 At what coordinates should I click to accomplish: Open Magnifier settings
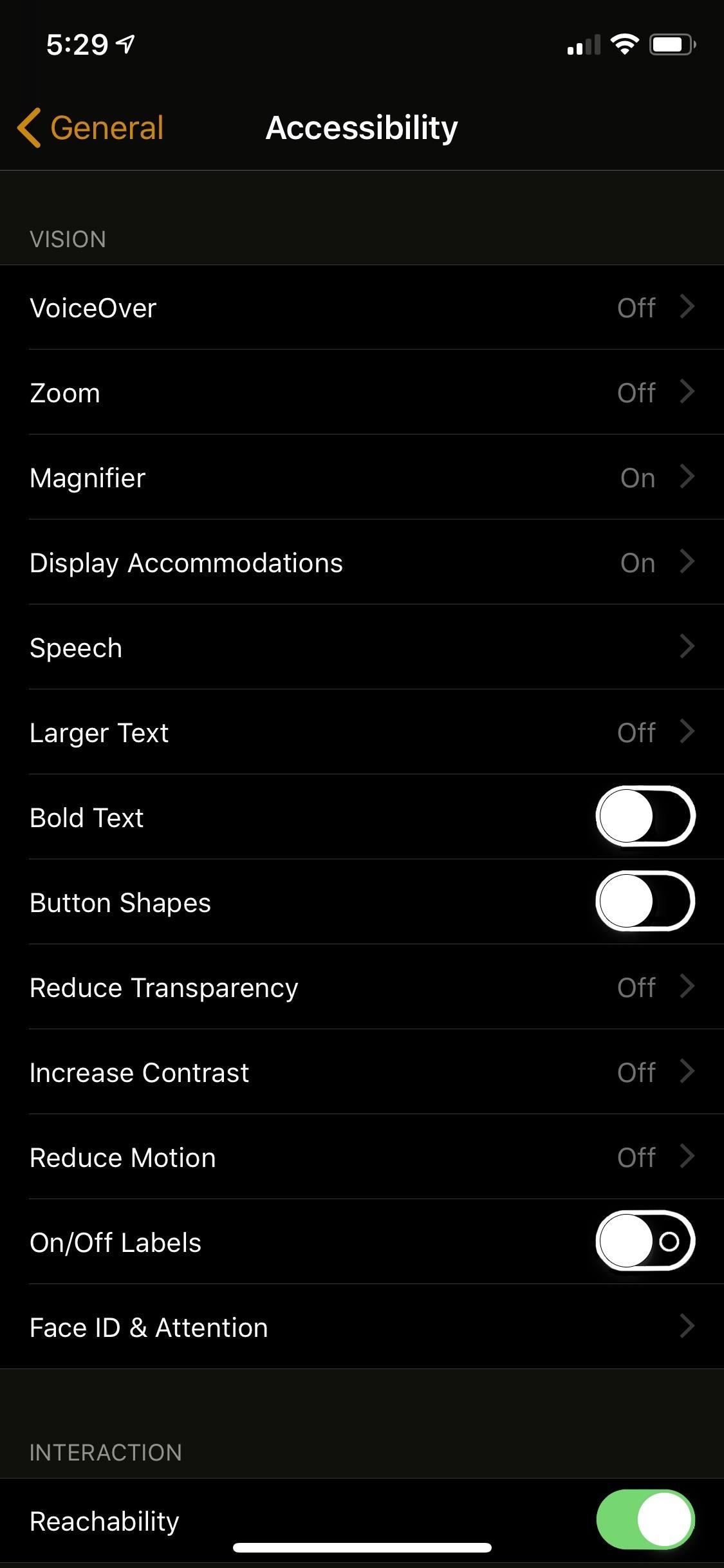coord(362,478)
